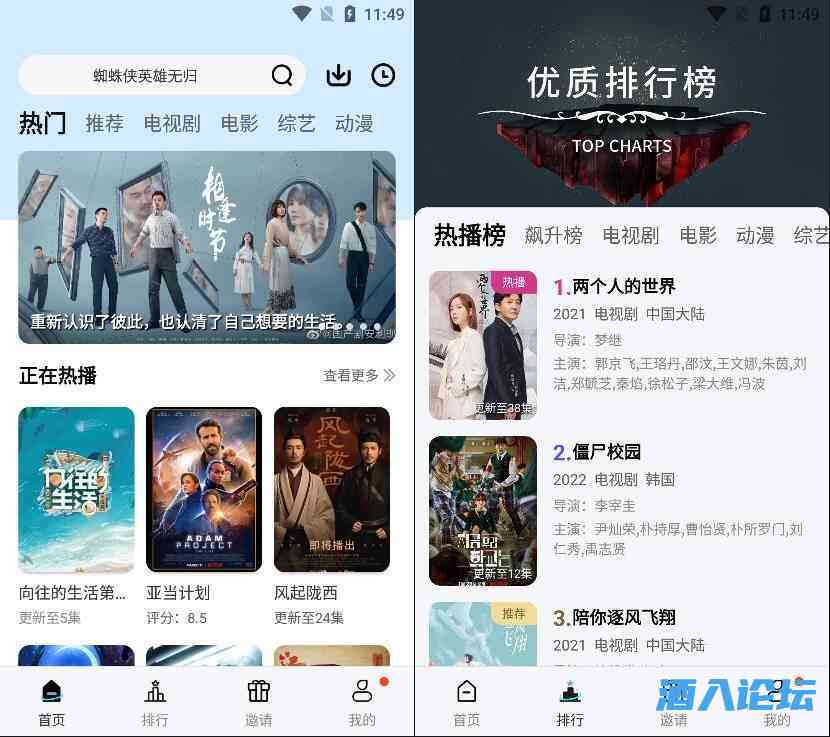Open the featured drama banner
The height and width of the screenshot is (737, 830).
pos(207,247)
